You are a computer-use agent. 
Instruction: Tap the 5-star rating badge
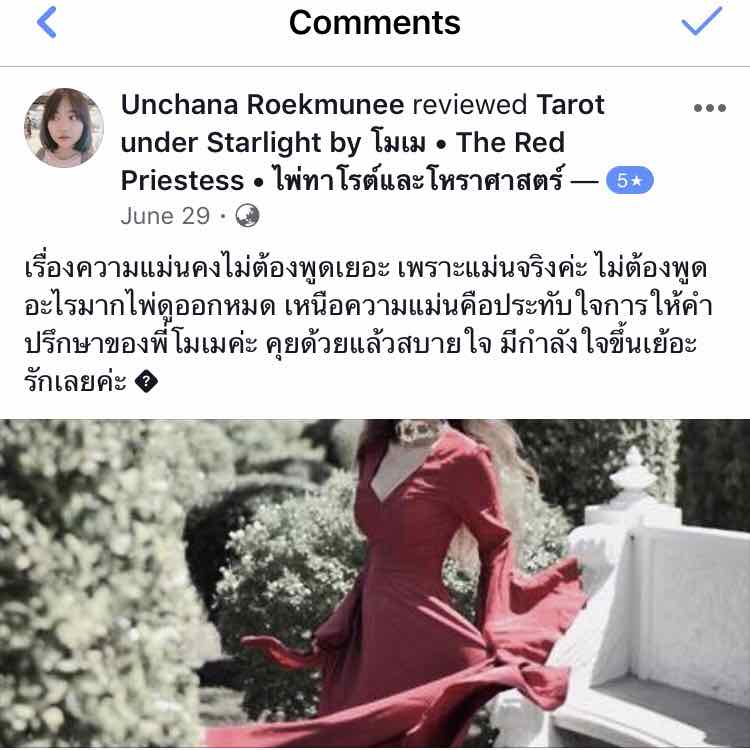629,181
